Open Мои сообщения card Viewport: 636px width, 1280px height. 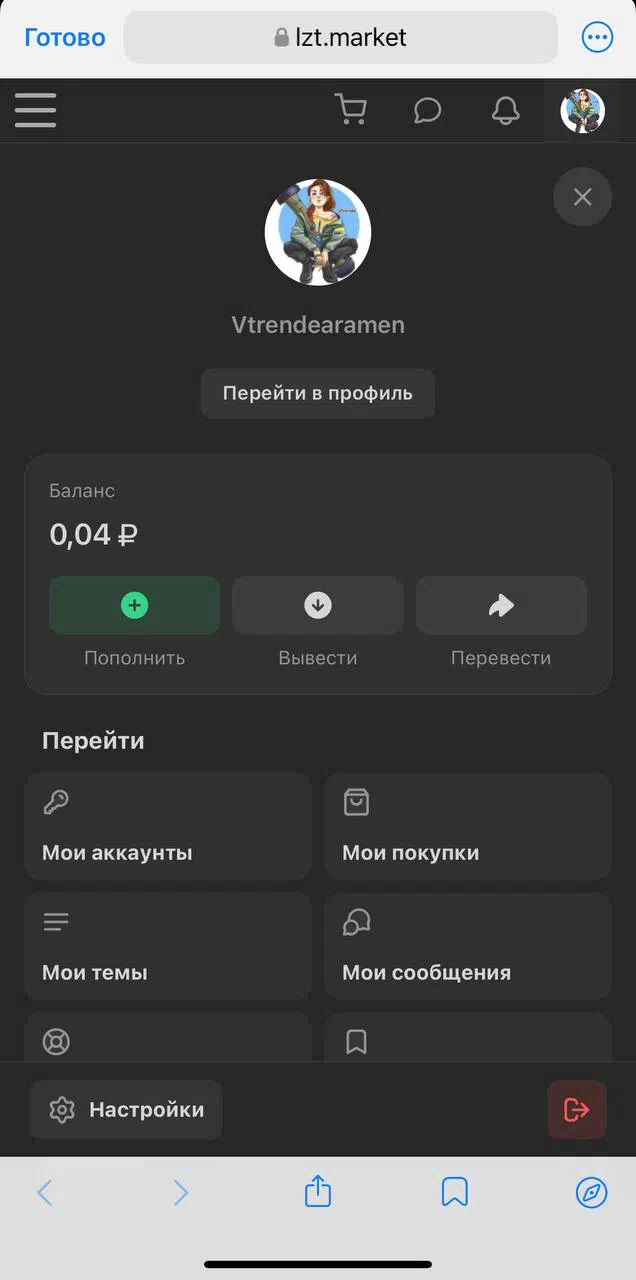pos(468,946)
